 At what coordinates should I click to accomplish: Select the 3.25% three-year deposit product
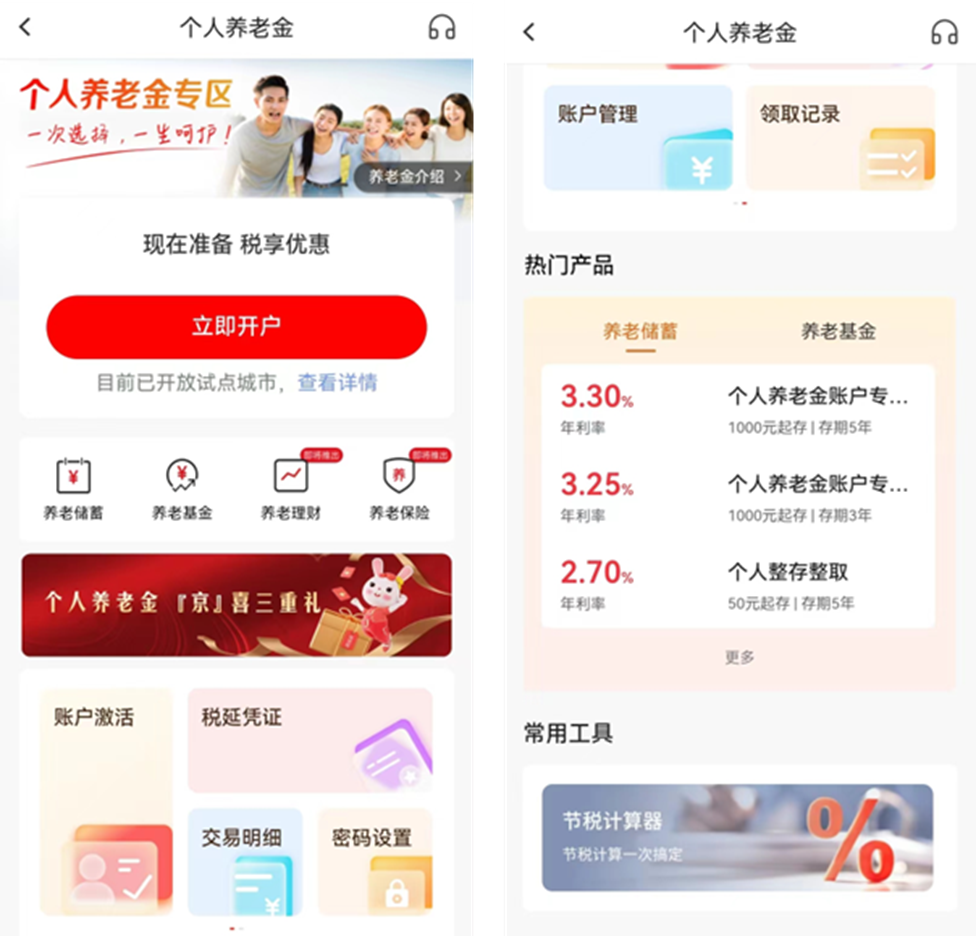point(738,497)
